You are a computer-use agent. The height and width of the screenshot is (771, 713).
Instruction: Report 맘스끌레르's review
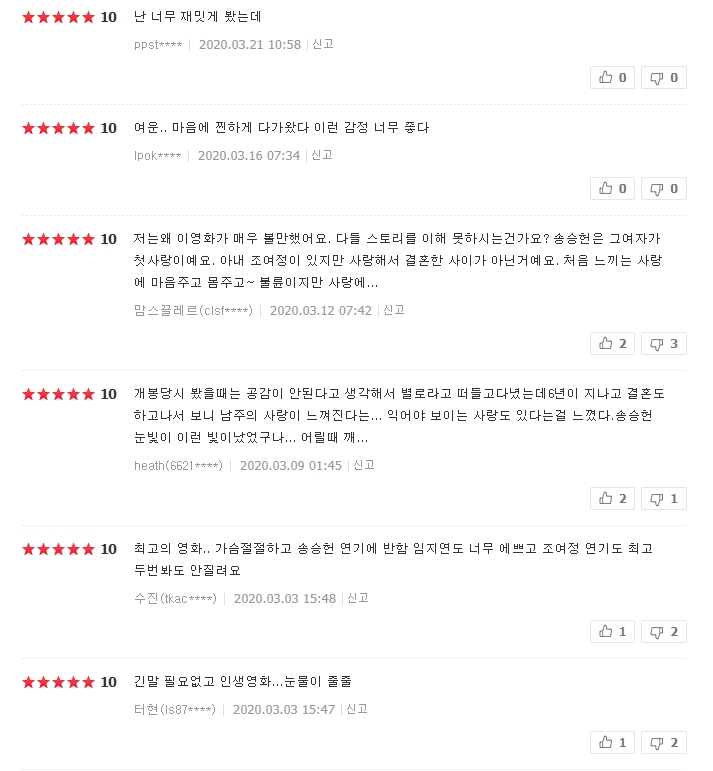click(393, 311)
